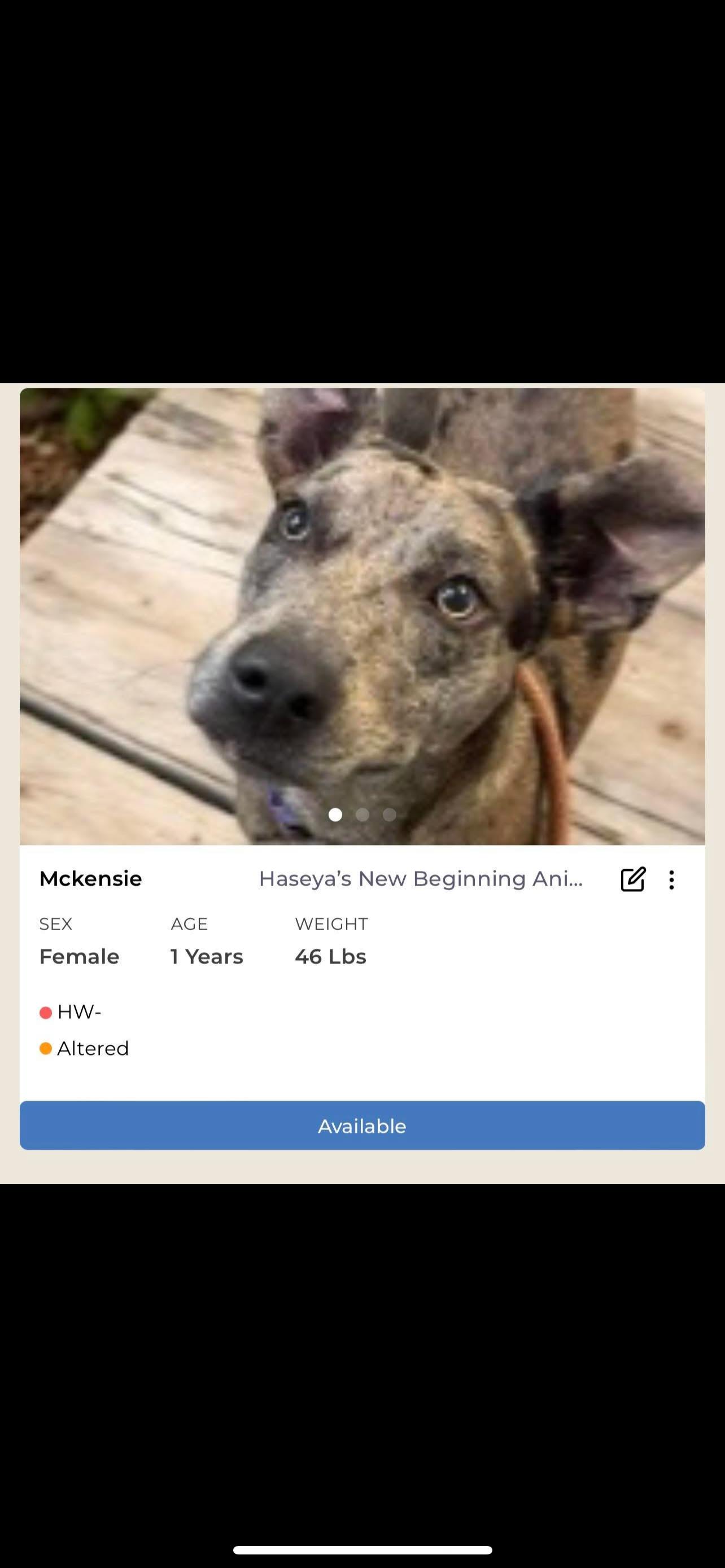The image size is (725, 1568).
Task: Tap the Available status button
Action: point(362,1125)
